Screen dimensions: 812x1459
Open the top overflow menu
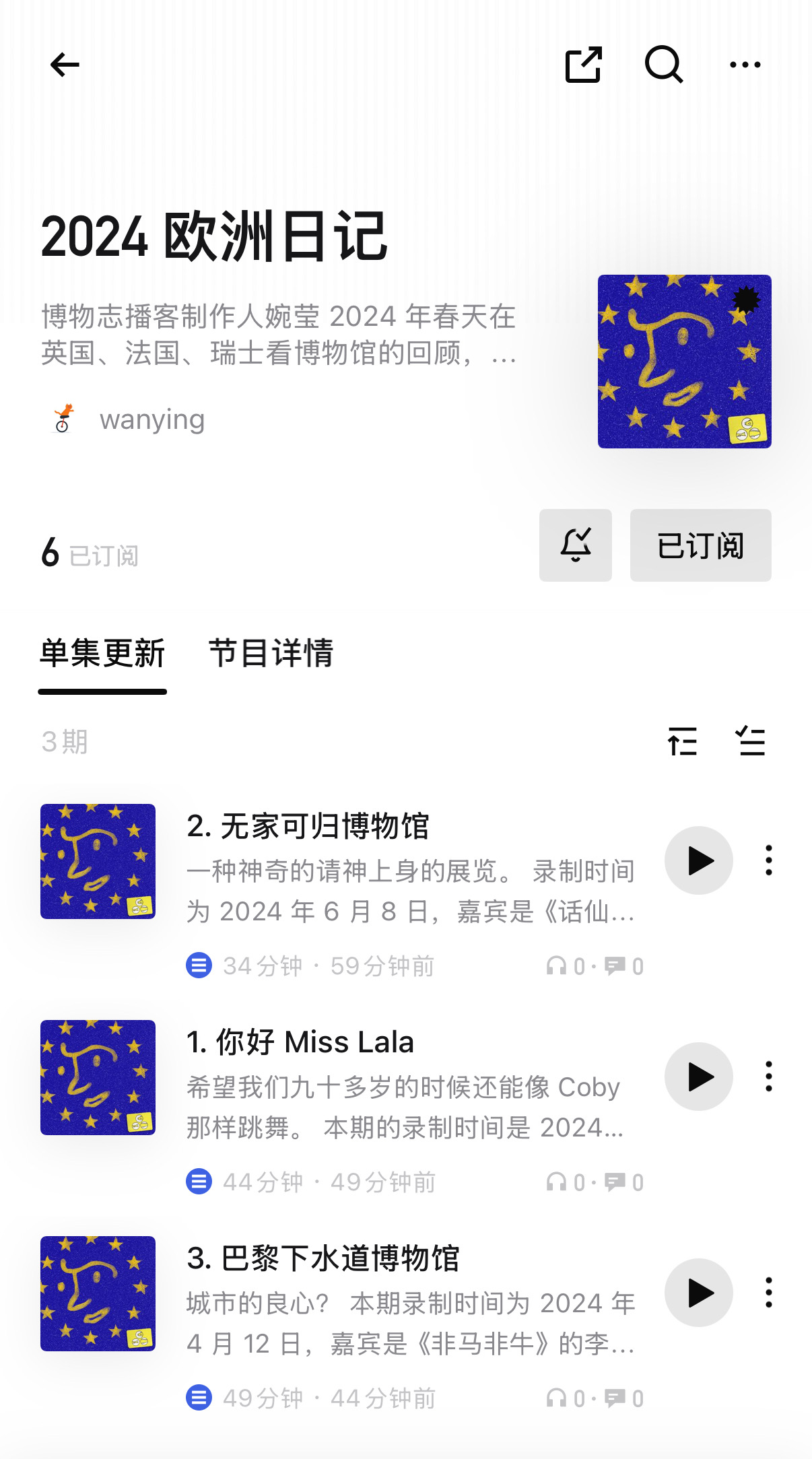point(745,65)
